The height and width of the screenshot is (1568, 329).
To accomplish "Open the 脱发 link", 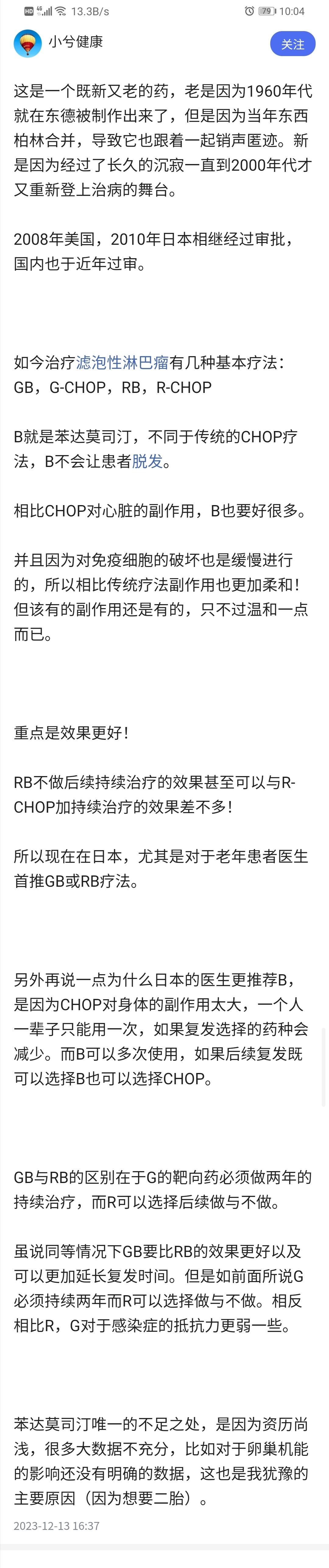I will (x=147, y=461).
